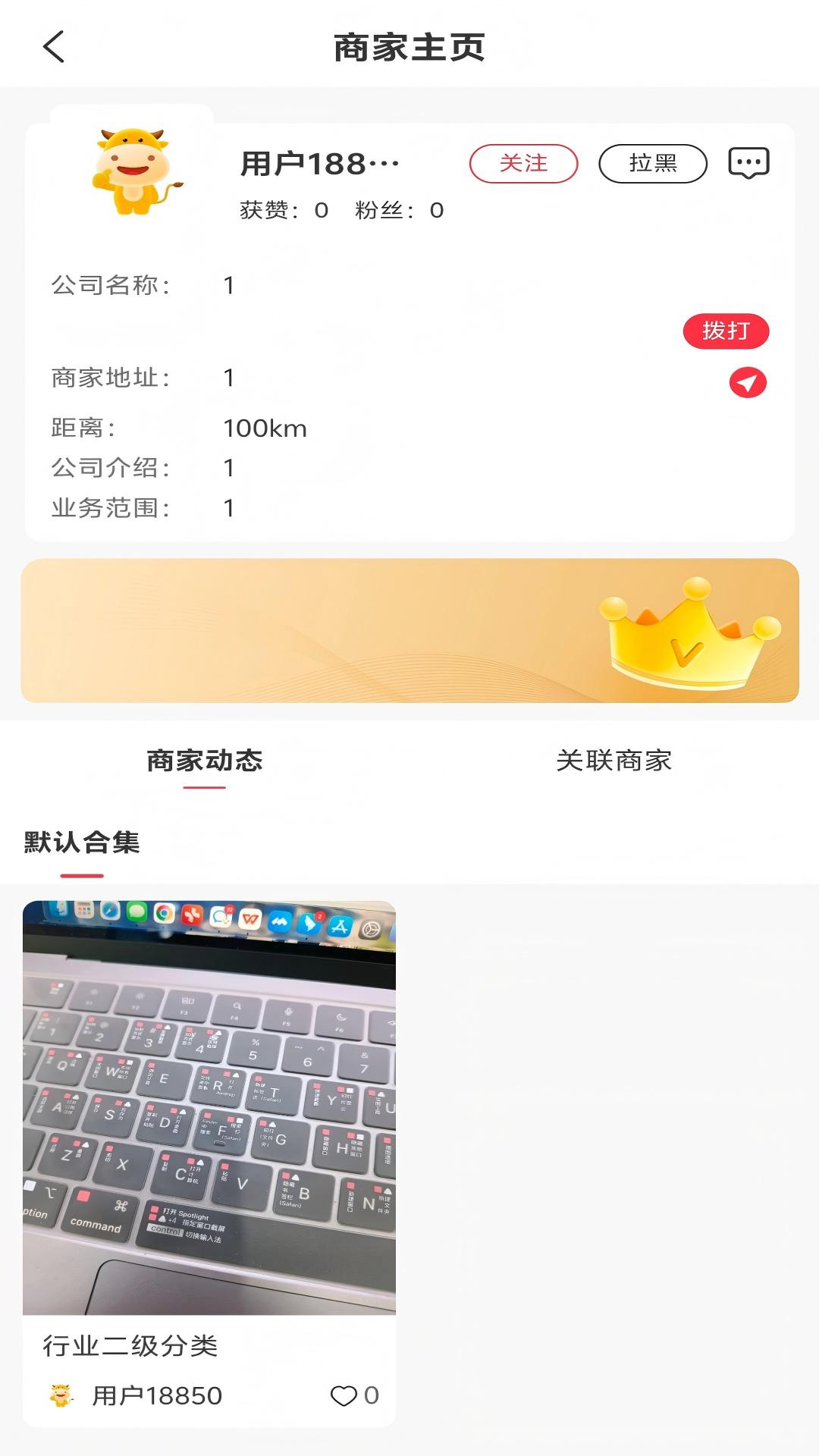Toggle blocking via the 拉黑 button
Viewport: 819px width, 1456px height.
click(651, 162)
